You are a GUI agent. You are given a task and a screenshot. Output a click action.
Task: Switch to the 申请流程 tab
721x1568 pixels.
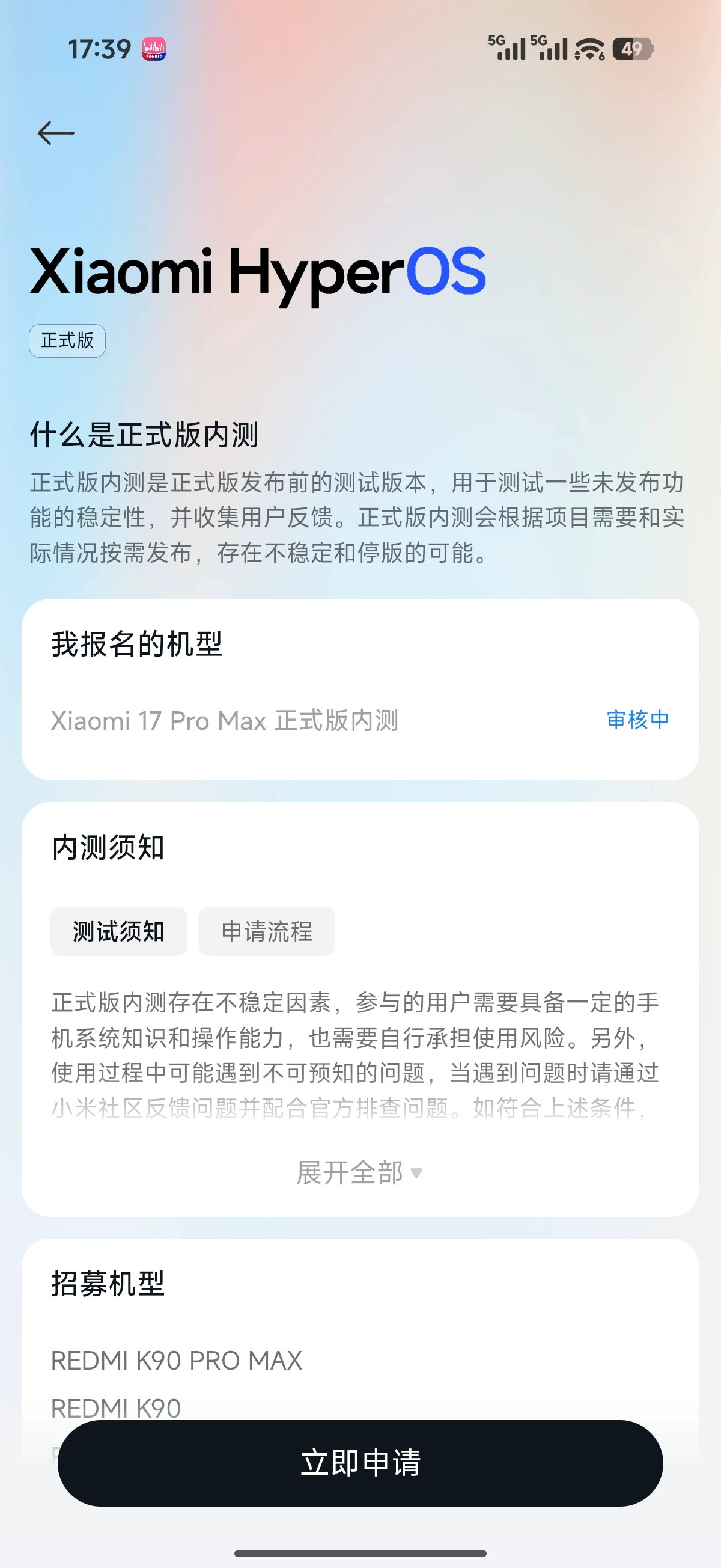[x=266, y=931]
